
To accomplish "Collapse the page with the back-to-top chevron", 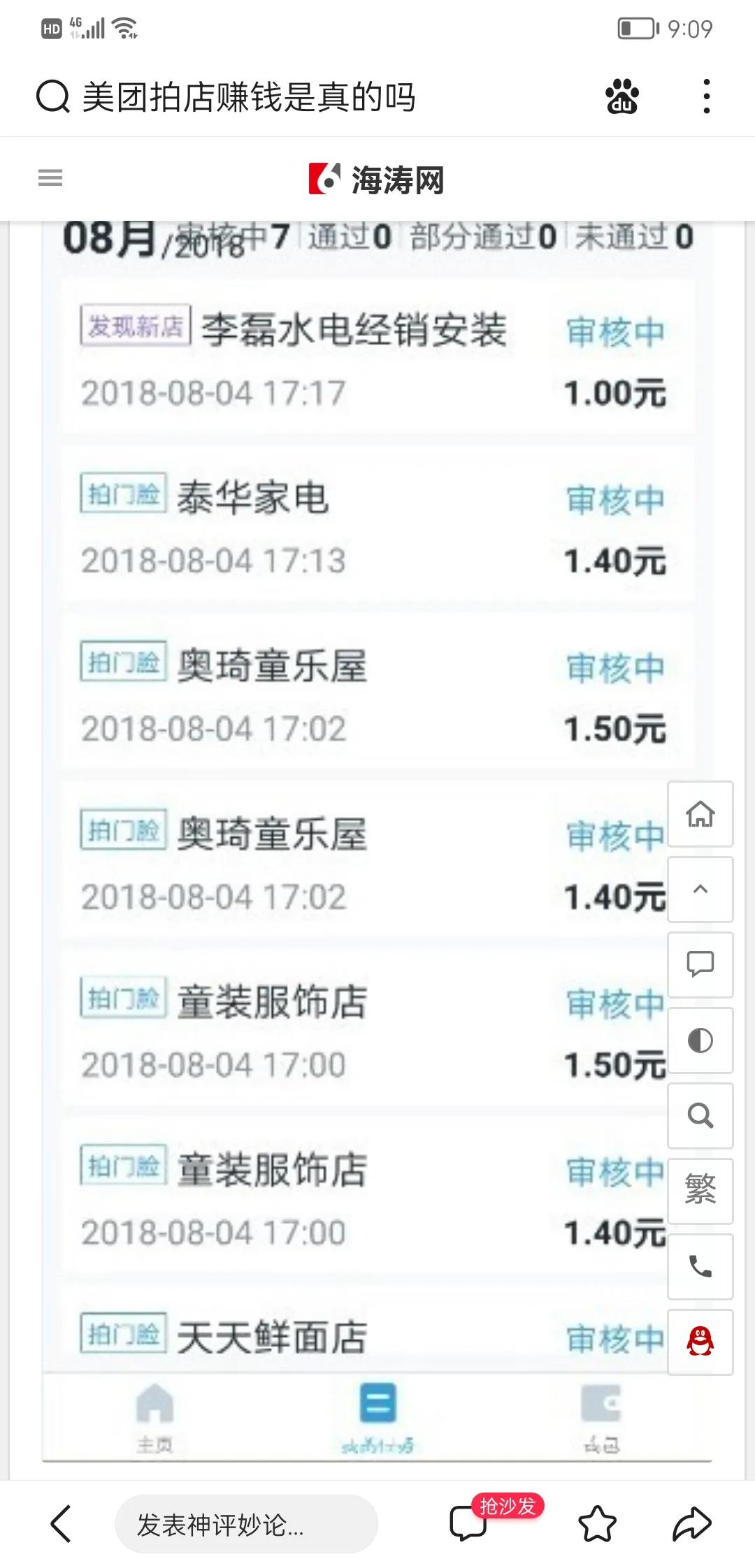I will click(x=700, y=889).
